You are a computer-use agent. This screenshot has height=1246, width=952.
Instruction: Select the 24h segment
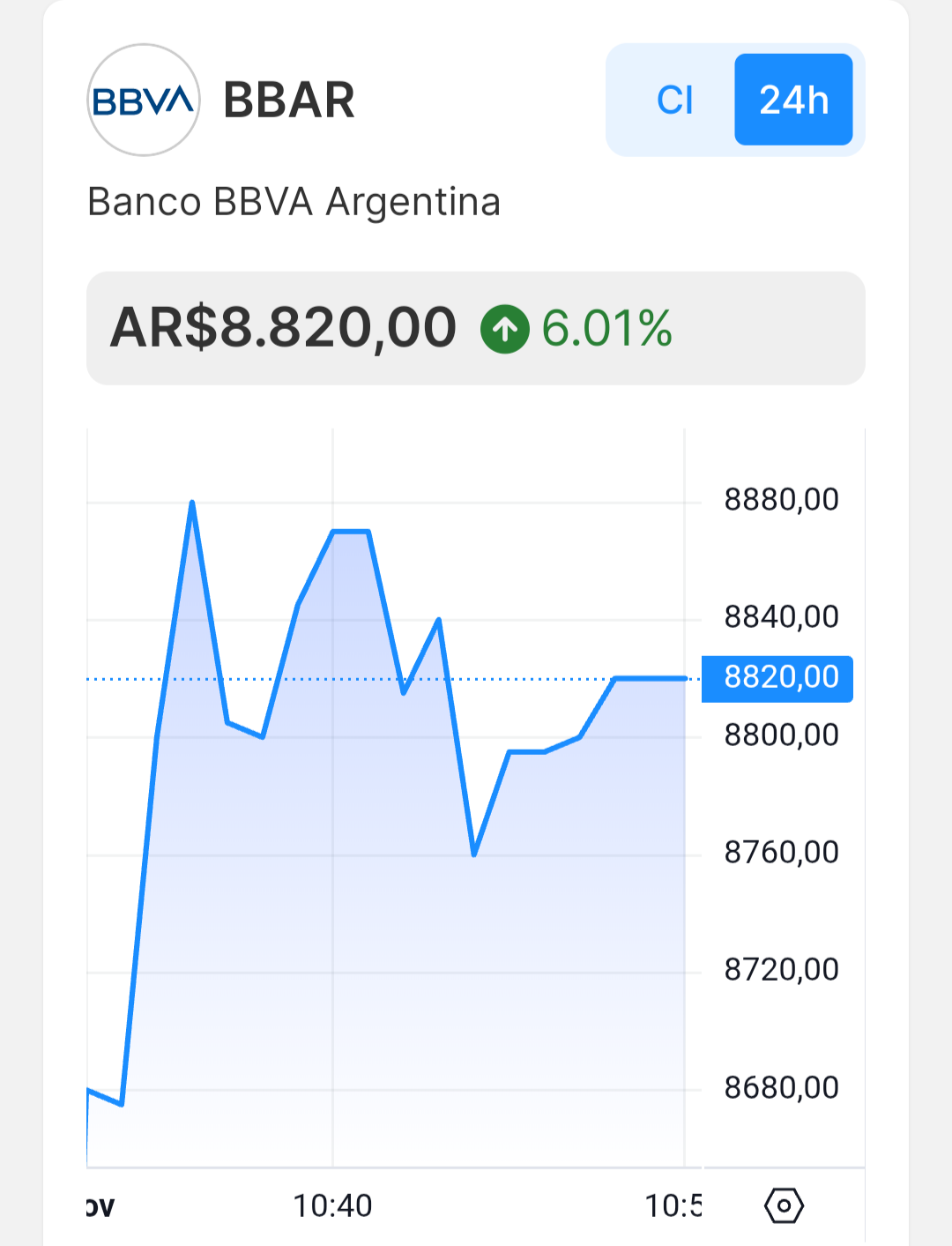[793, 100]
